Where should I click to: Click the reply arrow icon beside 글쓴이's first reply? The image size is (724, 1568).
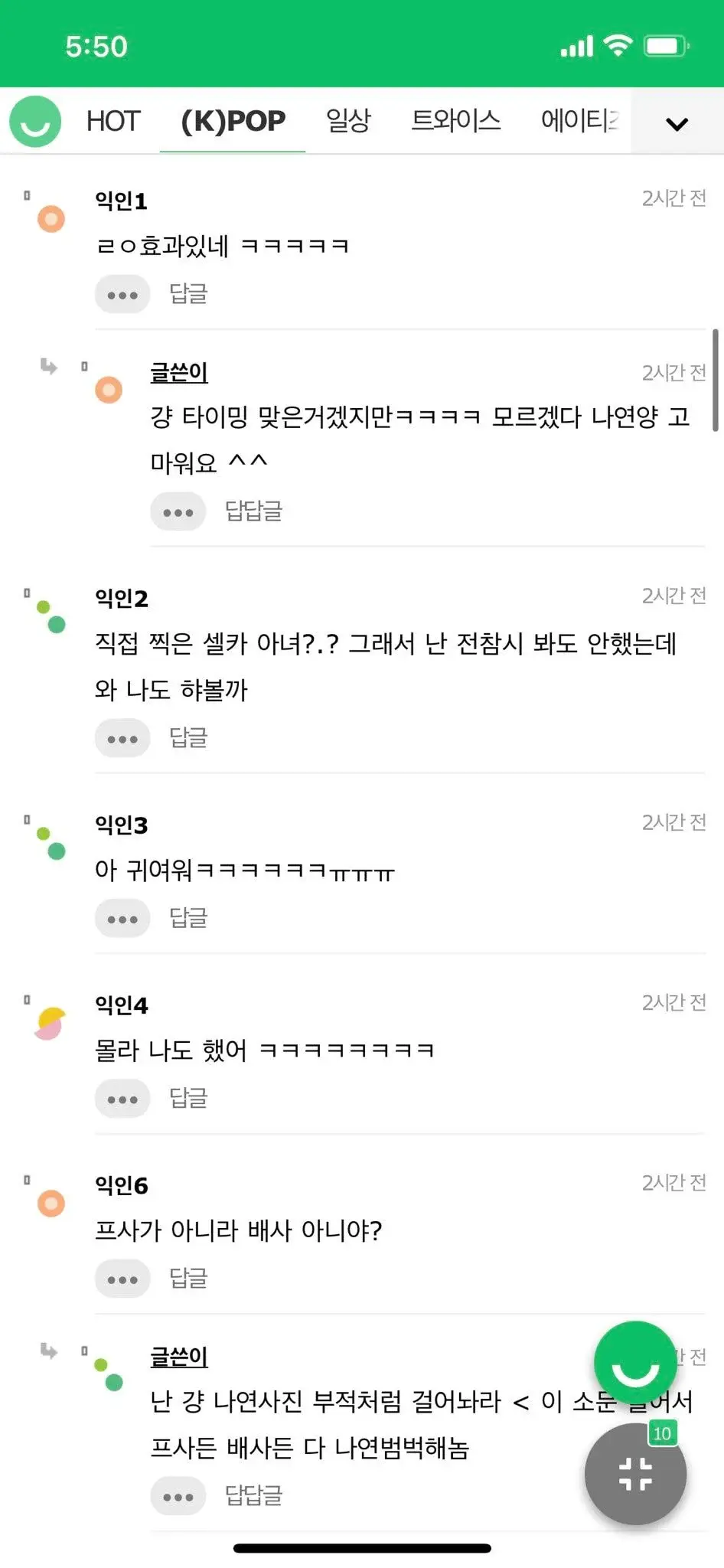(x=49, y=367)
